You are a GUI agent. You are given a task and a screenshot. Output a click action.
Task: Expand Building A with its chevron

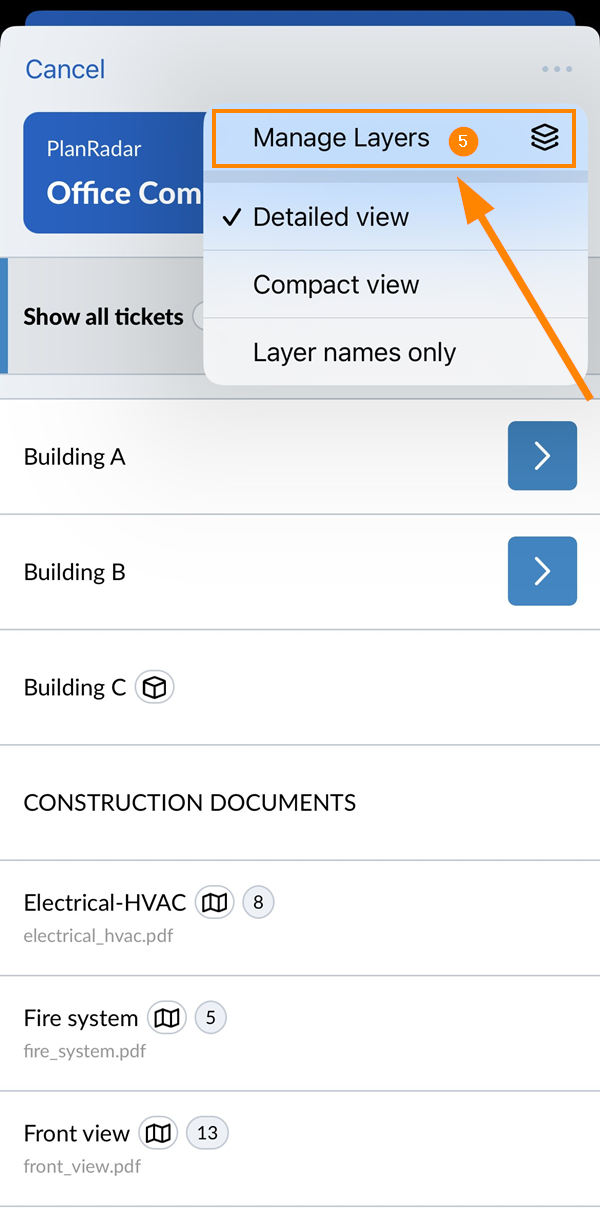[542, 456]
